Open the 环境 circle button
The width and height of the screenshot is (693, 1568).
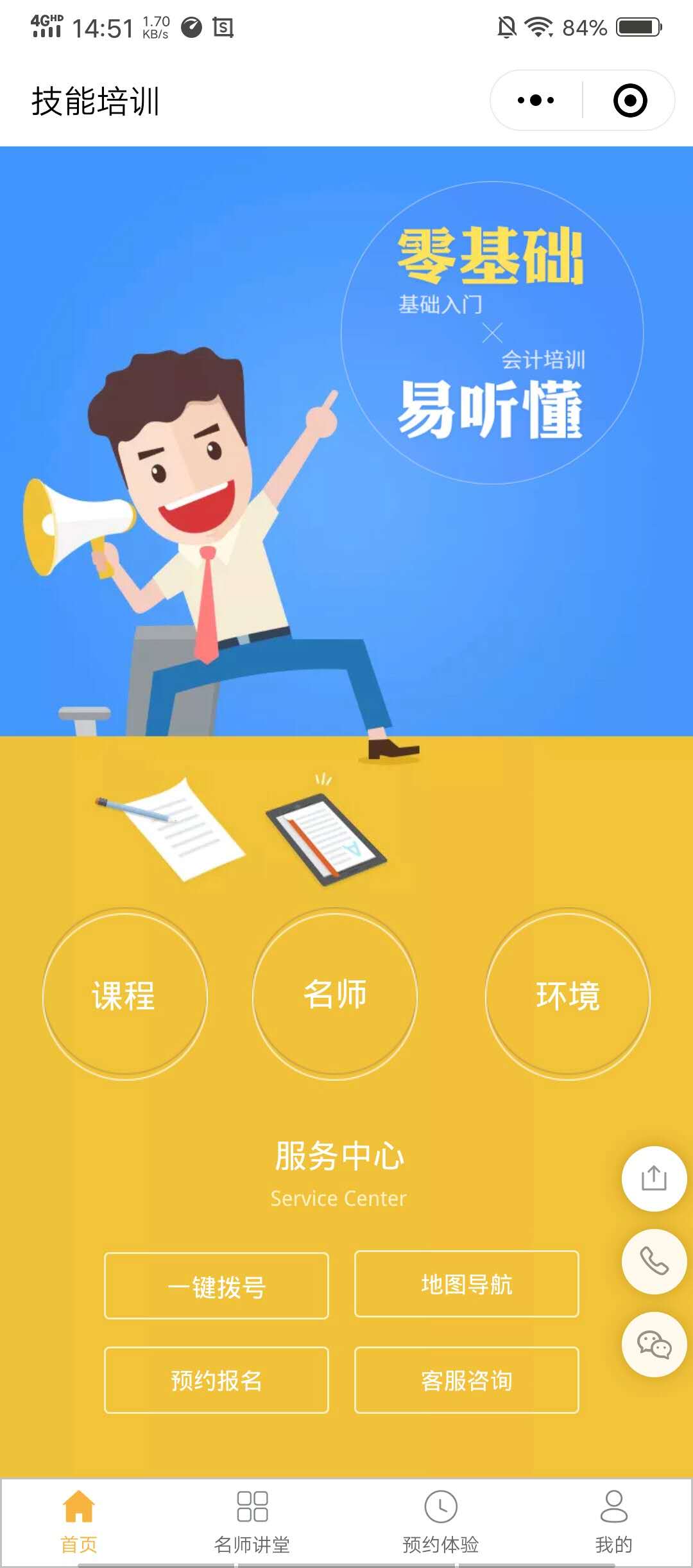pyautogui.click(x=567, y=995)
